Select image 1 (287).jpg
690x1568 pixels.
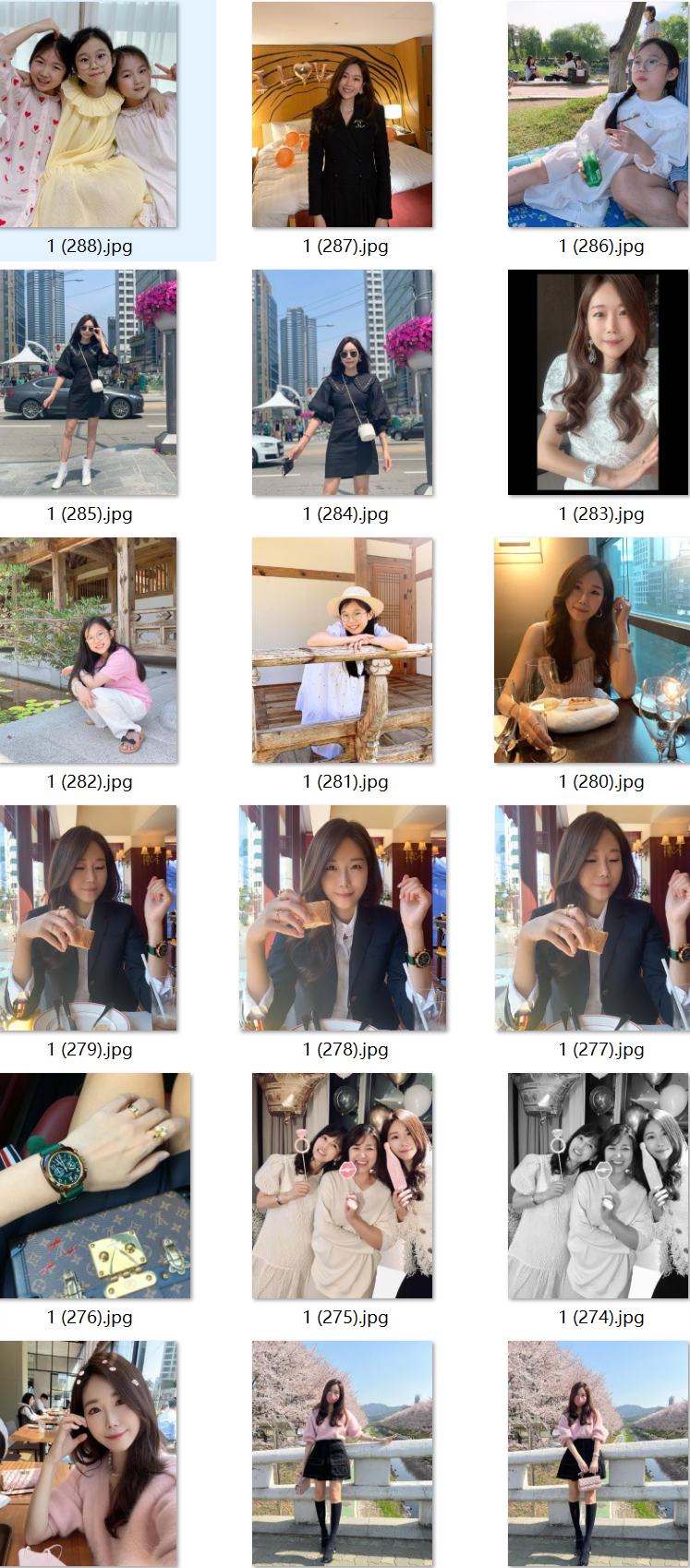[x=342, y=115]
